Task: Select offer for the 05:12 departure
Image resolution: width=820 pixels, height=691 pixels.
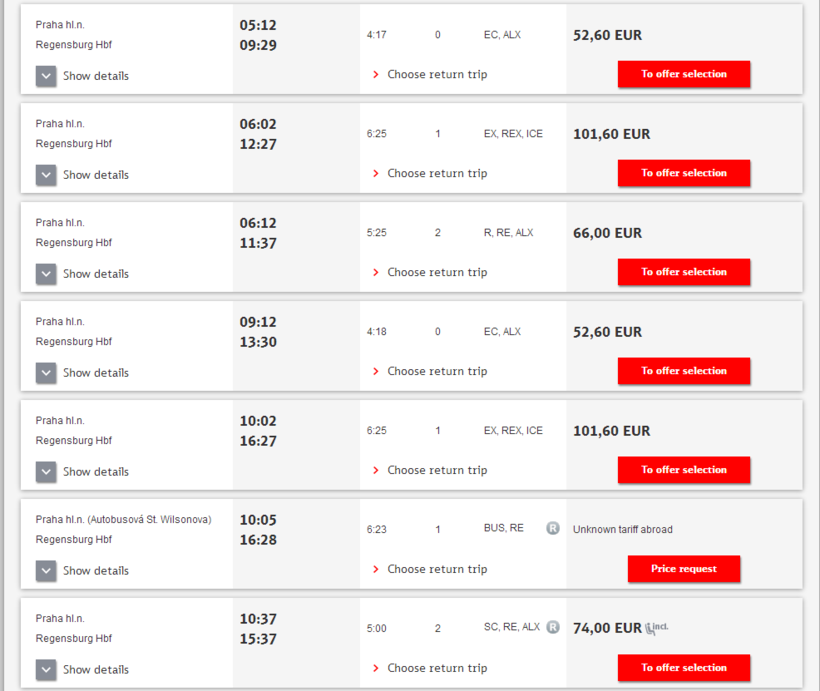Action: (x=683, y=74)
